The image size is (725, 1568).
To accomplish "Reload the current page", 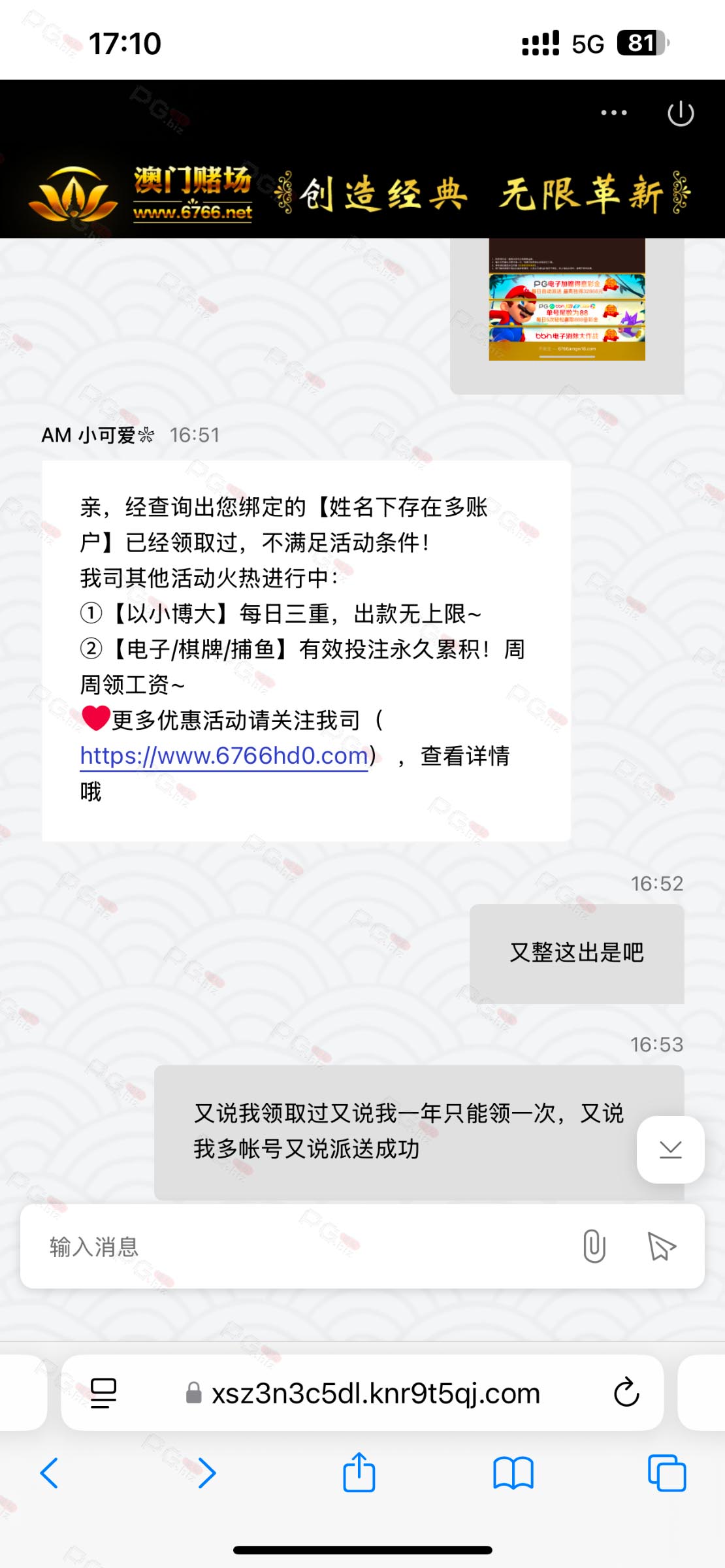I will tap(626, 1392).
